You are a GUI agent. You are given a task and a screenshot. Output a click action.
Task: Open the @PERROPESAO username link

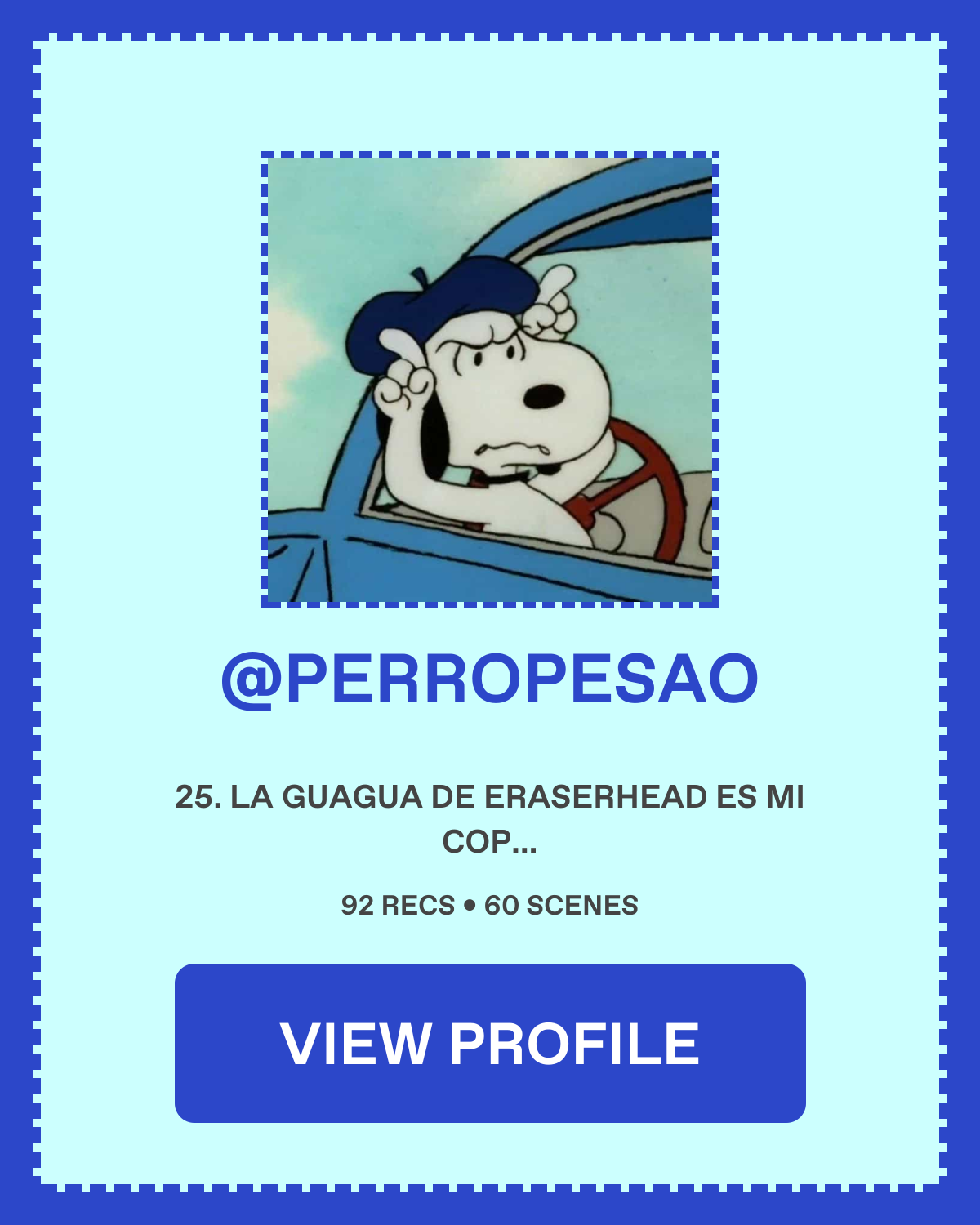pyautogui.click(x=490, y=679)
